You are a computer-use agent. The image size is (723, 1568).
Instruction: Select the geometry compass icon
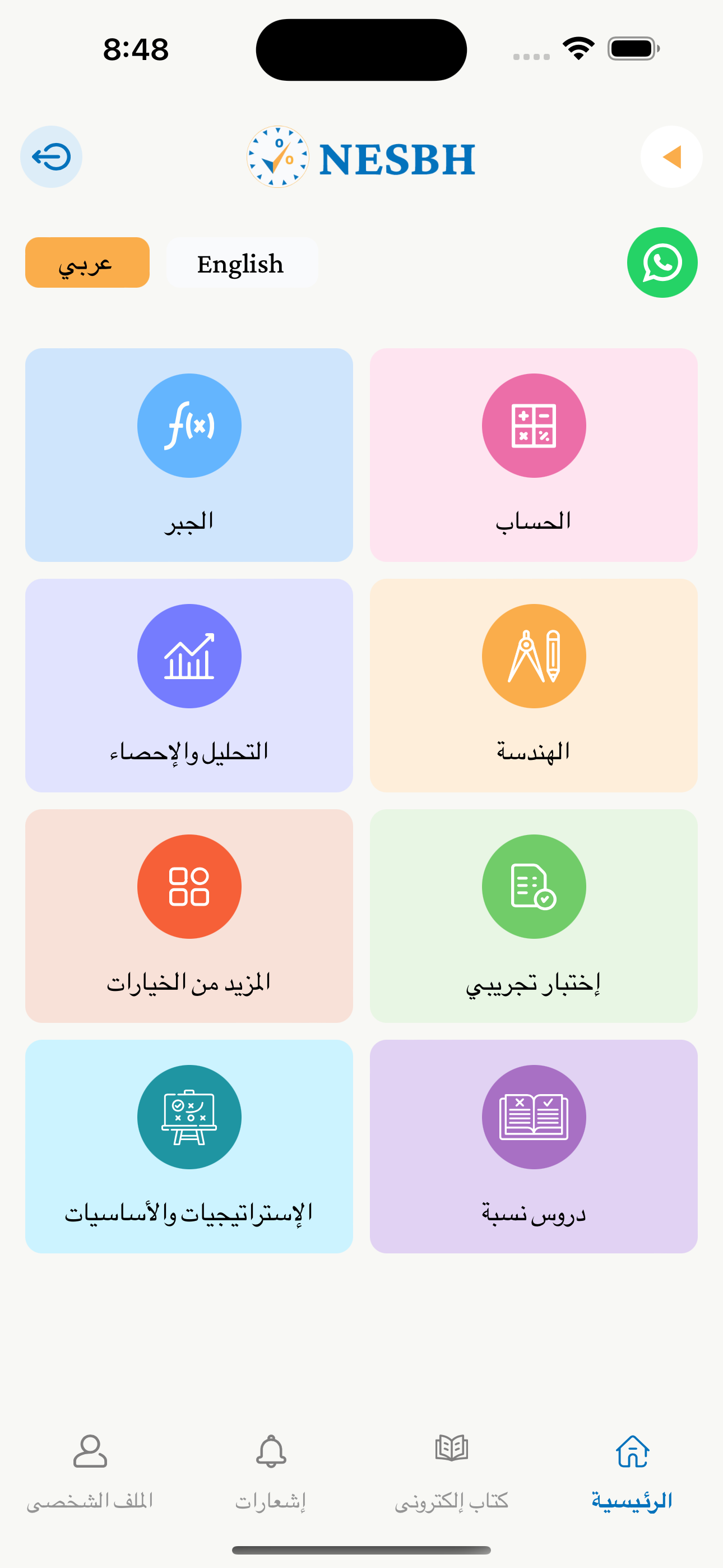(x=533, y=656)
